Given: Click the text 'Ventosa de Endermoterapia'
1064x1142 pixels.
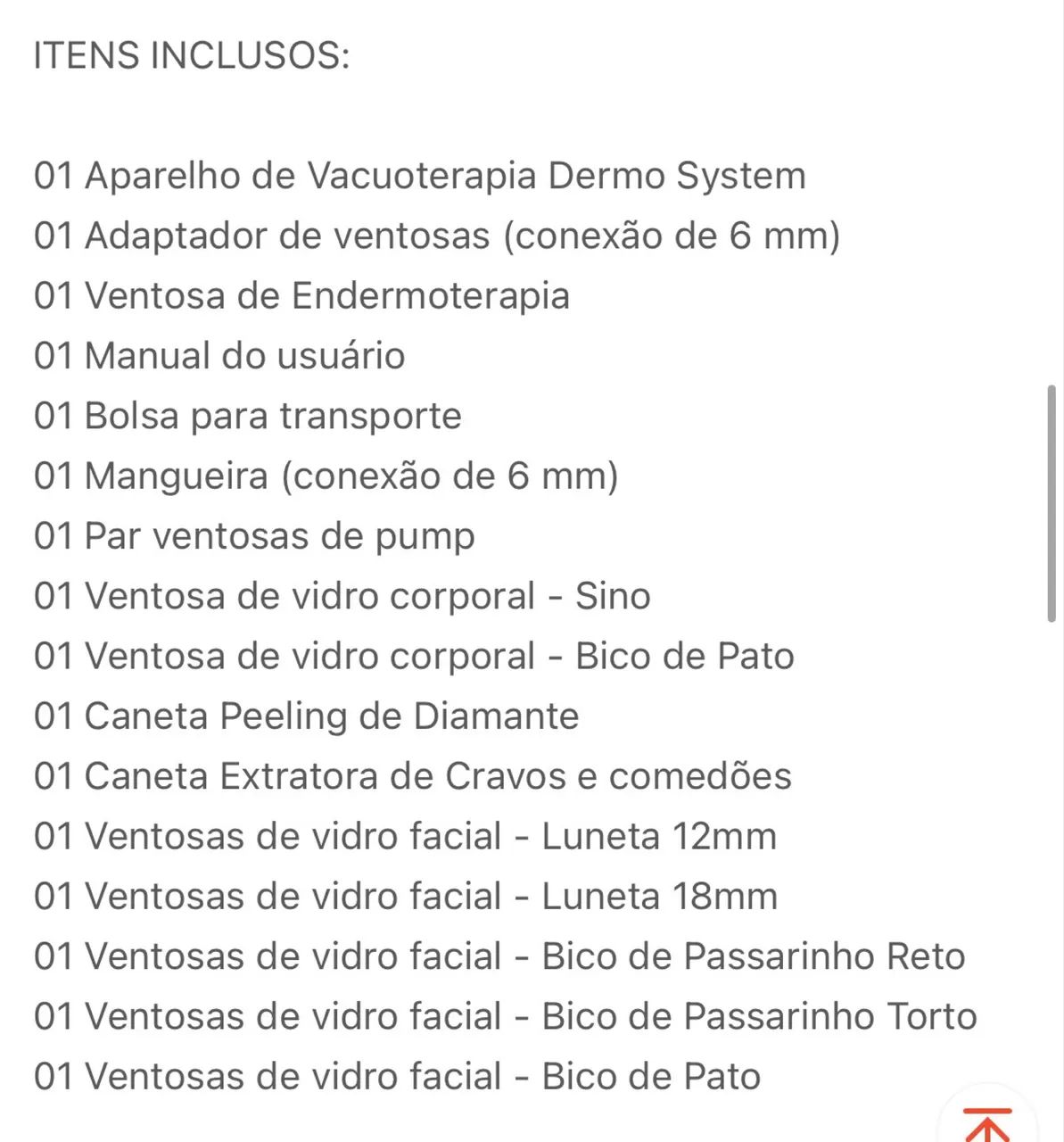Looking at the screenshot, I should coord(303,296).
